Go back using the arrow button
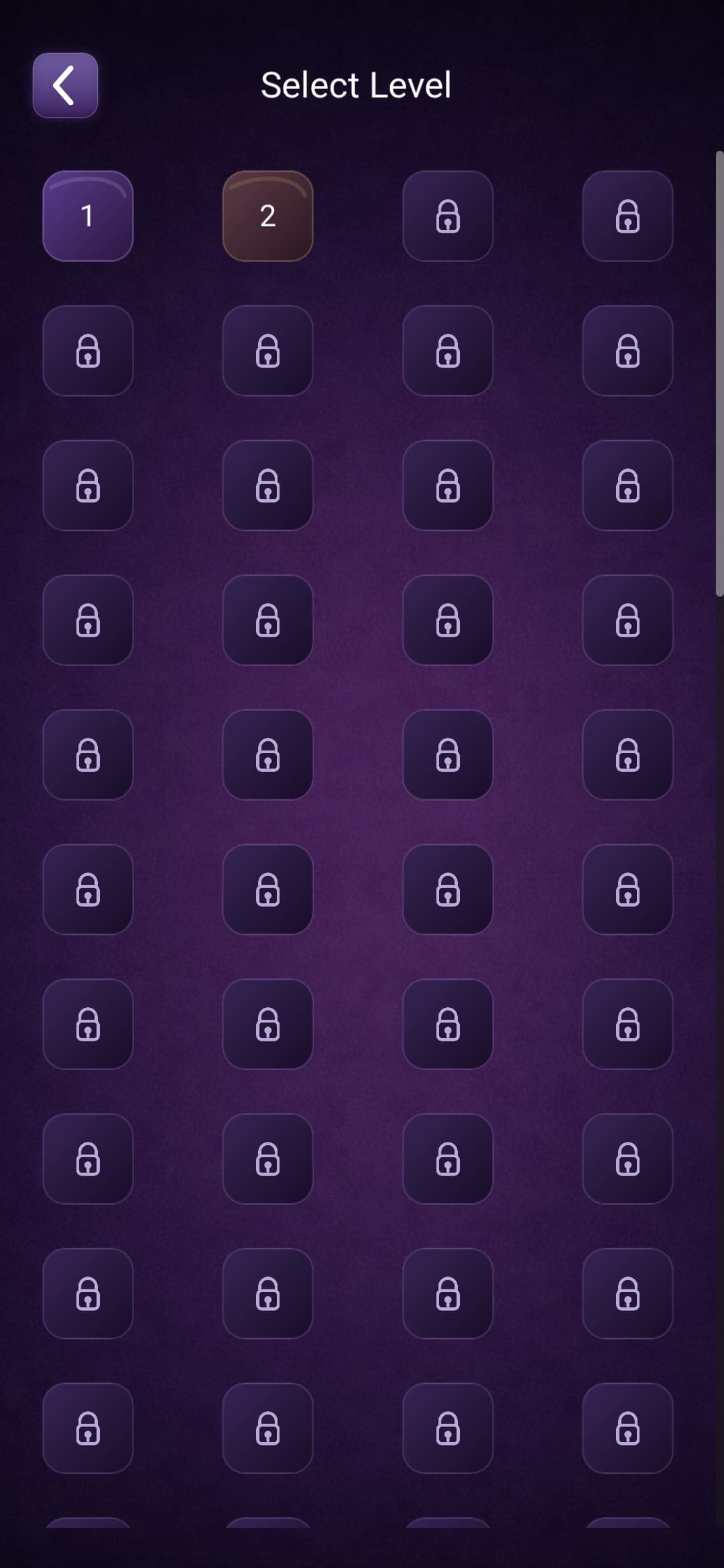 65,85
